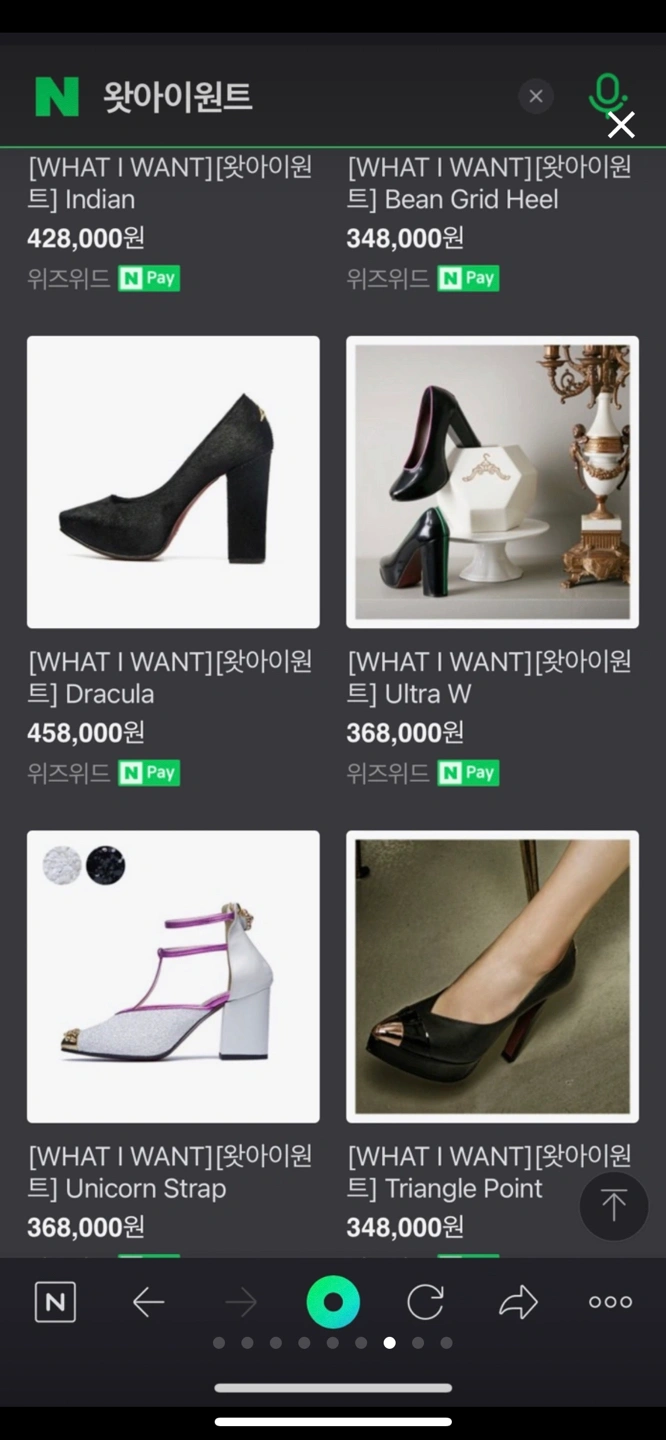Tap the Naver N logo beside search
Image resolution: width=666 pixels, height=1440 pixels.
[x=57, y=97]
